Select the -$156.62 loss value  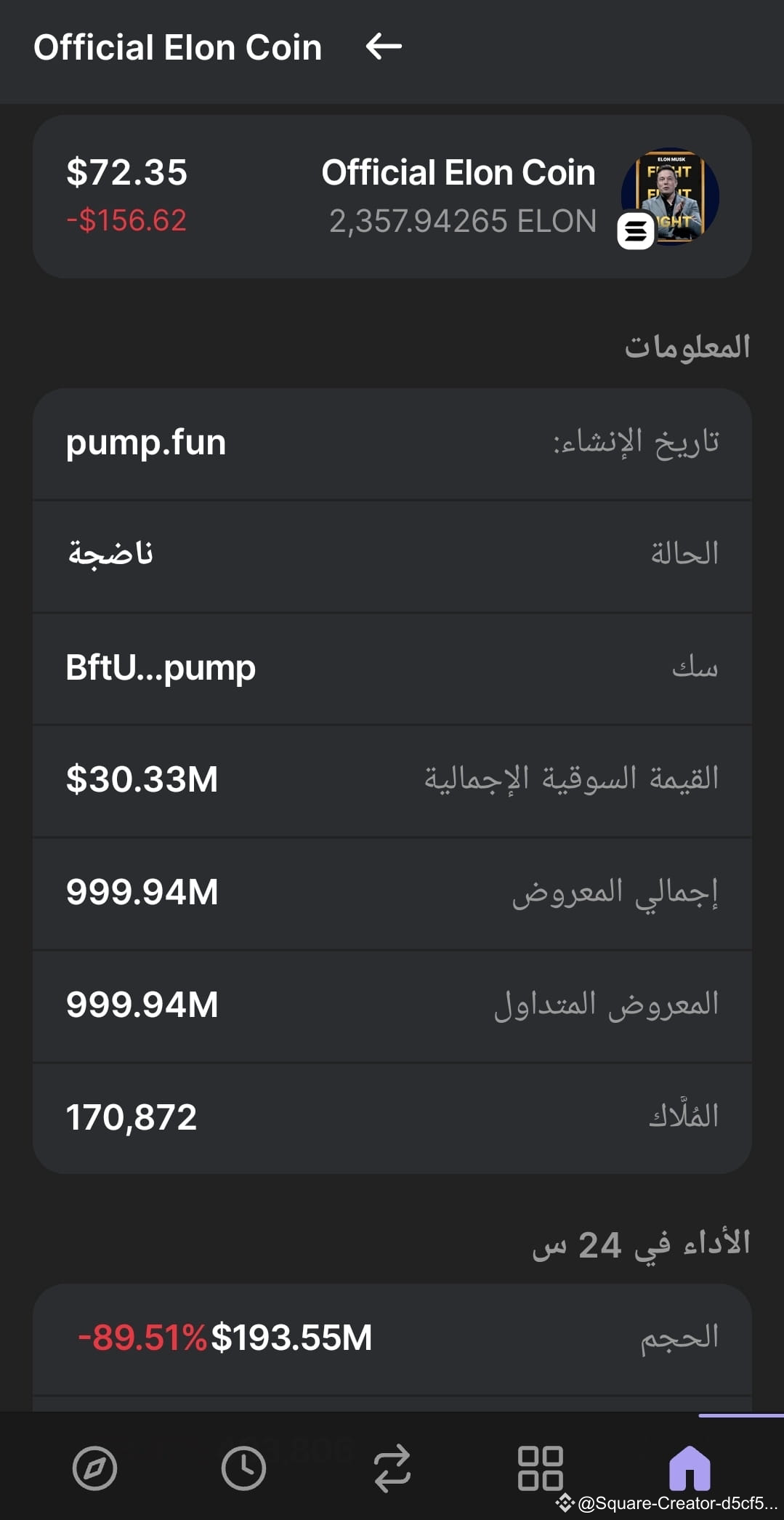coord(127,220)
